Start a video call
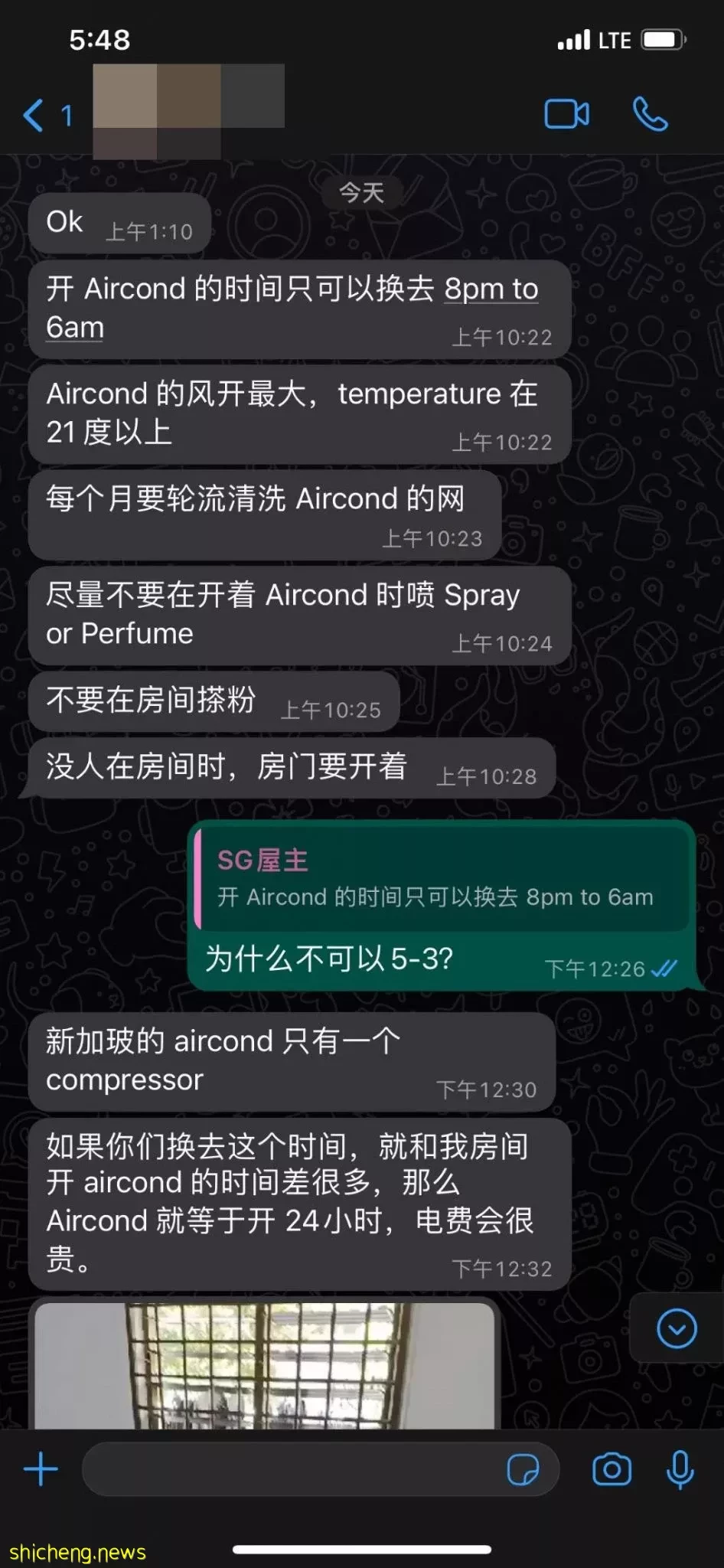This screenshot has width=724, height=1568. pos(566,115)
